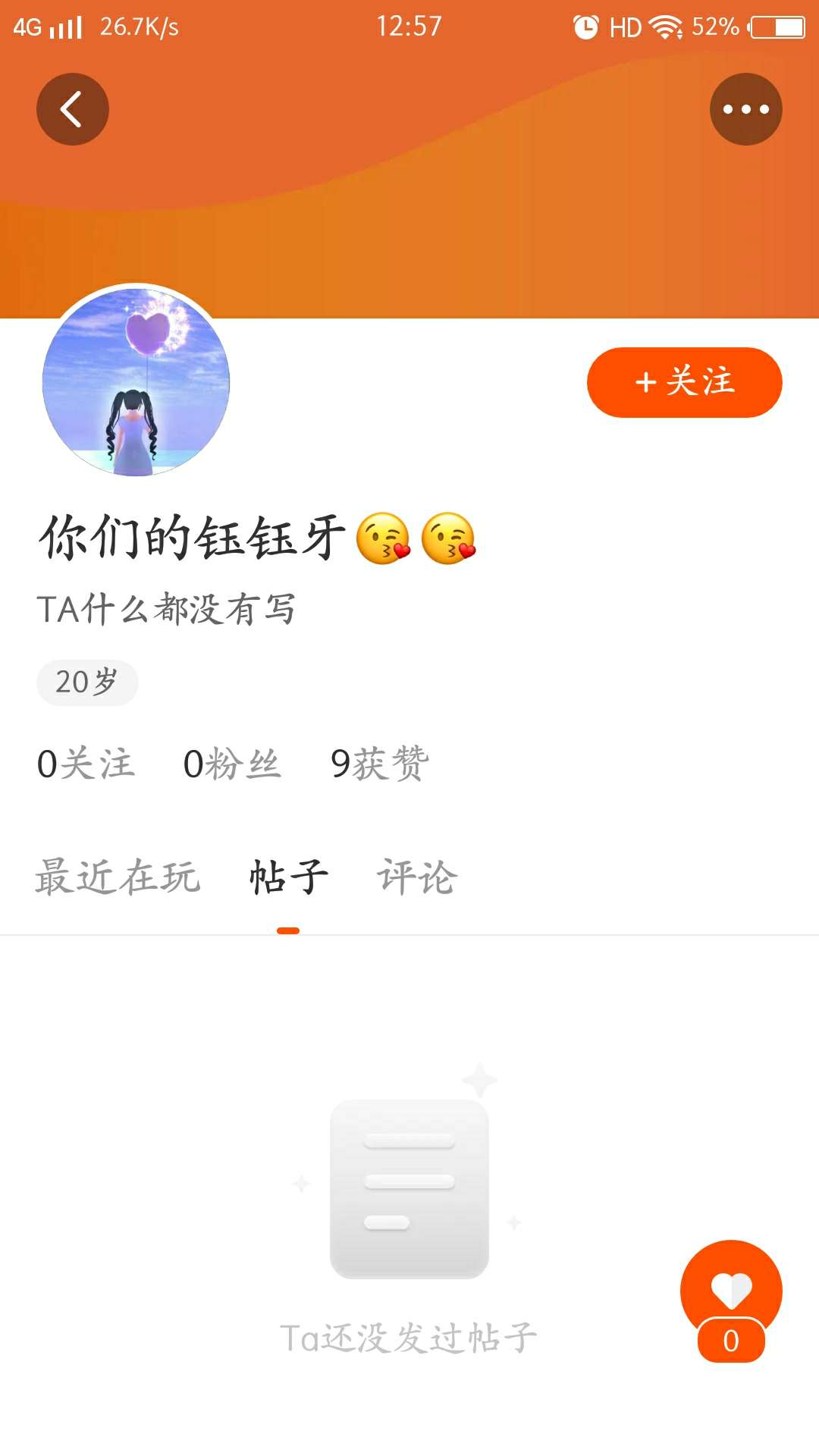Viewport: 819px width, 1456px height.
Task: View the profile avatar picture
Action: [136, 381]
